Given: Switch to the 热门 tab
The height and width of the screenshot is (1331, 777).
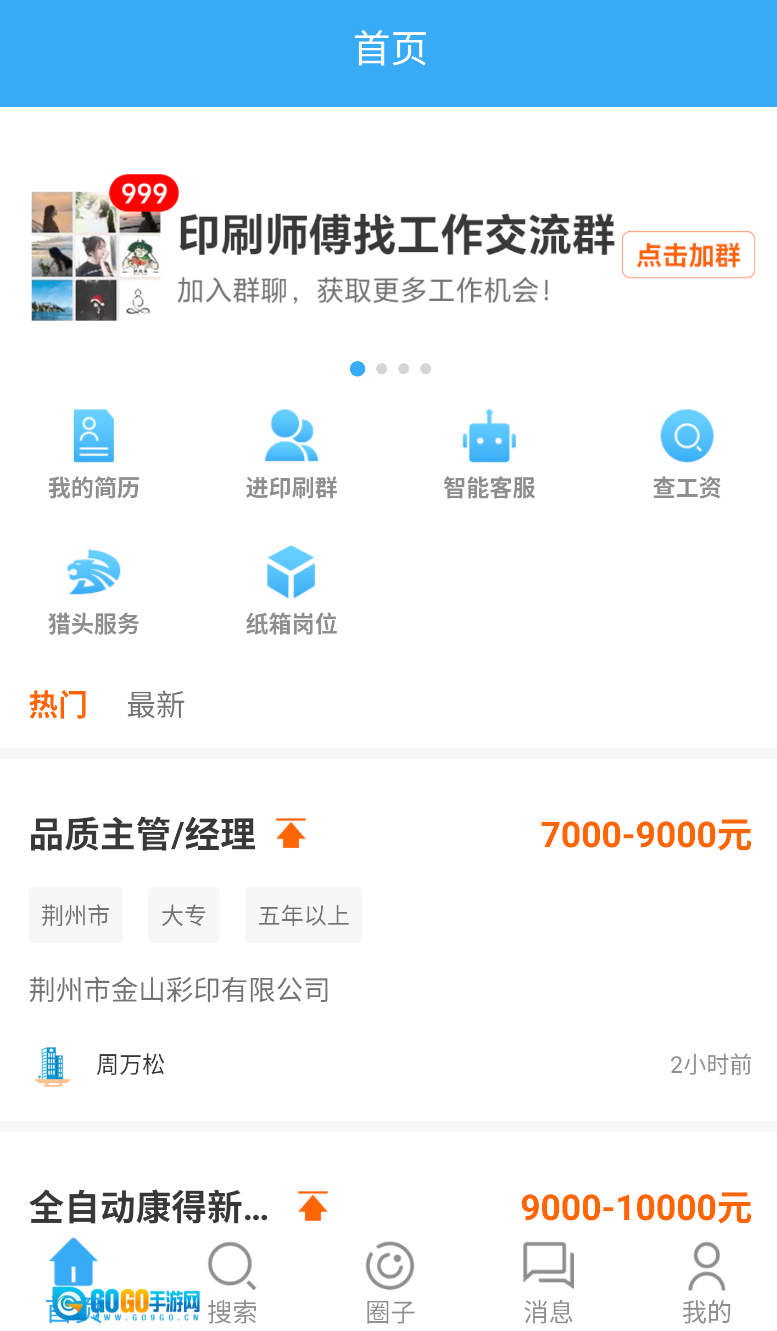Looking at the screenshot, I should click(x=58, y=705).
